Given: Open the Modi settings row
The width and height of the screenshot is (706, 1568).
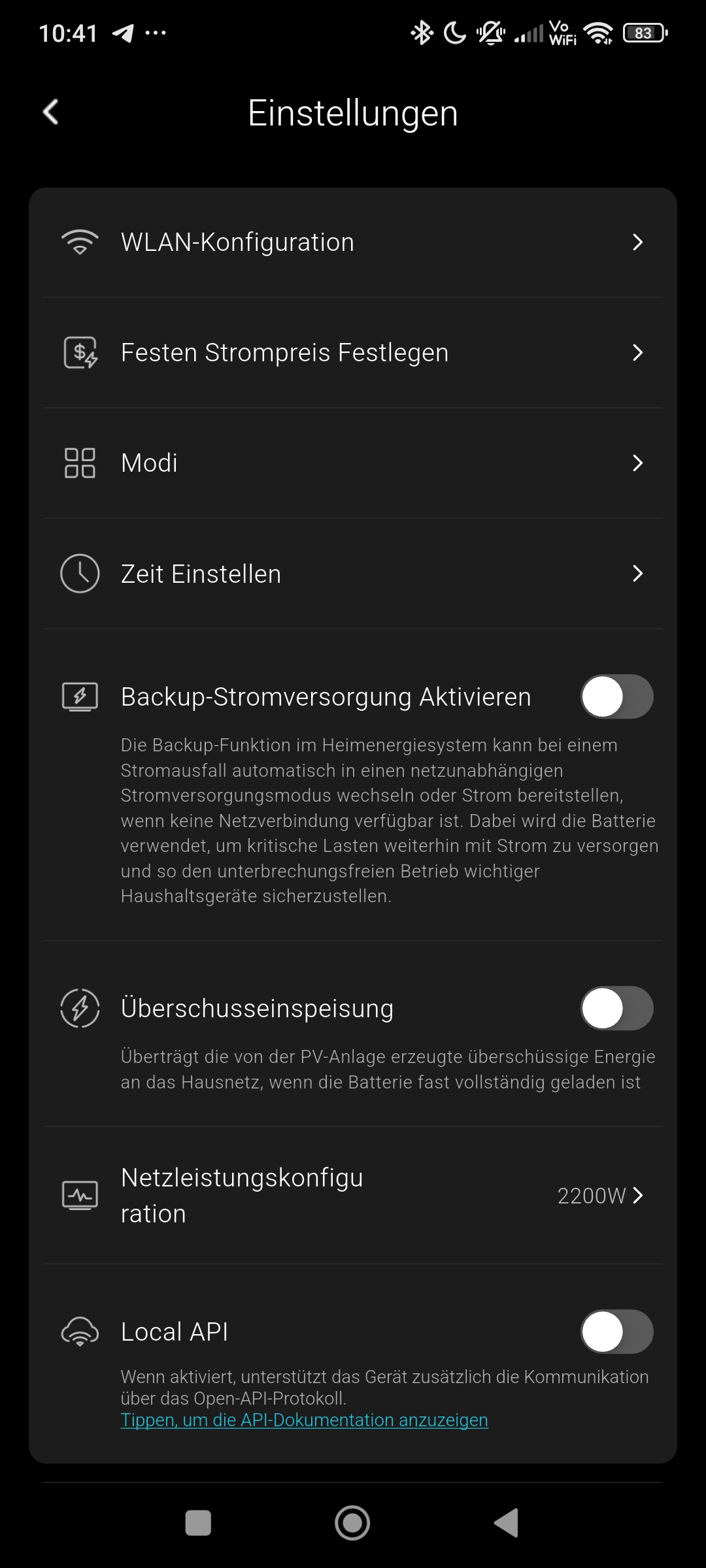Looking at the screenshot, I should 353,463.
